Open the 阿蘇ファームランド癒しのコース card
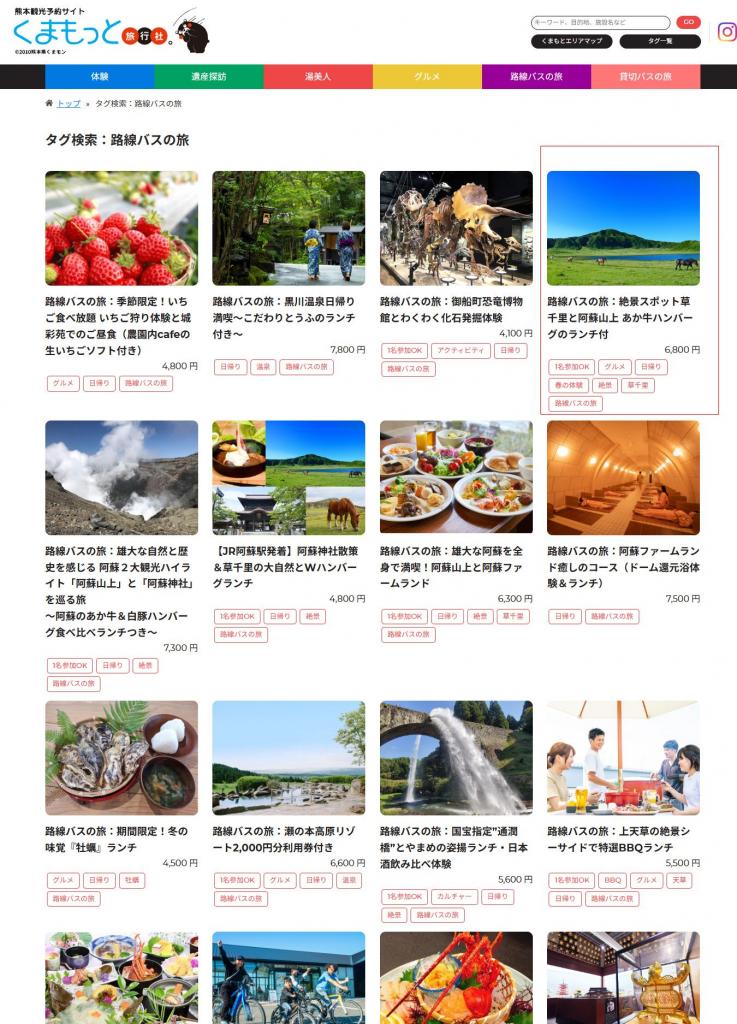 [623, 478]
